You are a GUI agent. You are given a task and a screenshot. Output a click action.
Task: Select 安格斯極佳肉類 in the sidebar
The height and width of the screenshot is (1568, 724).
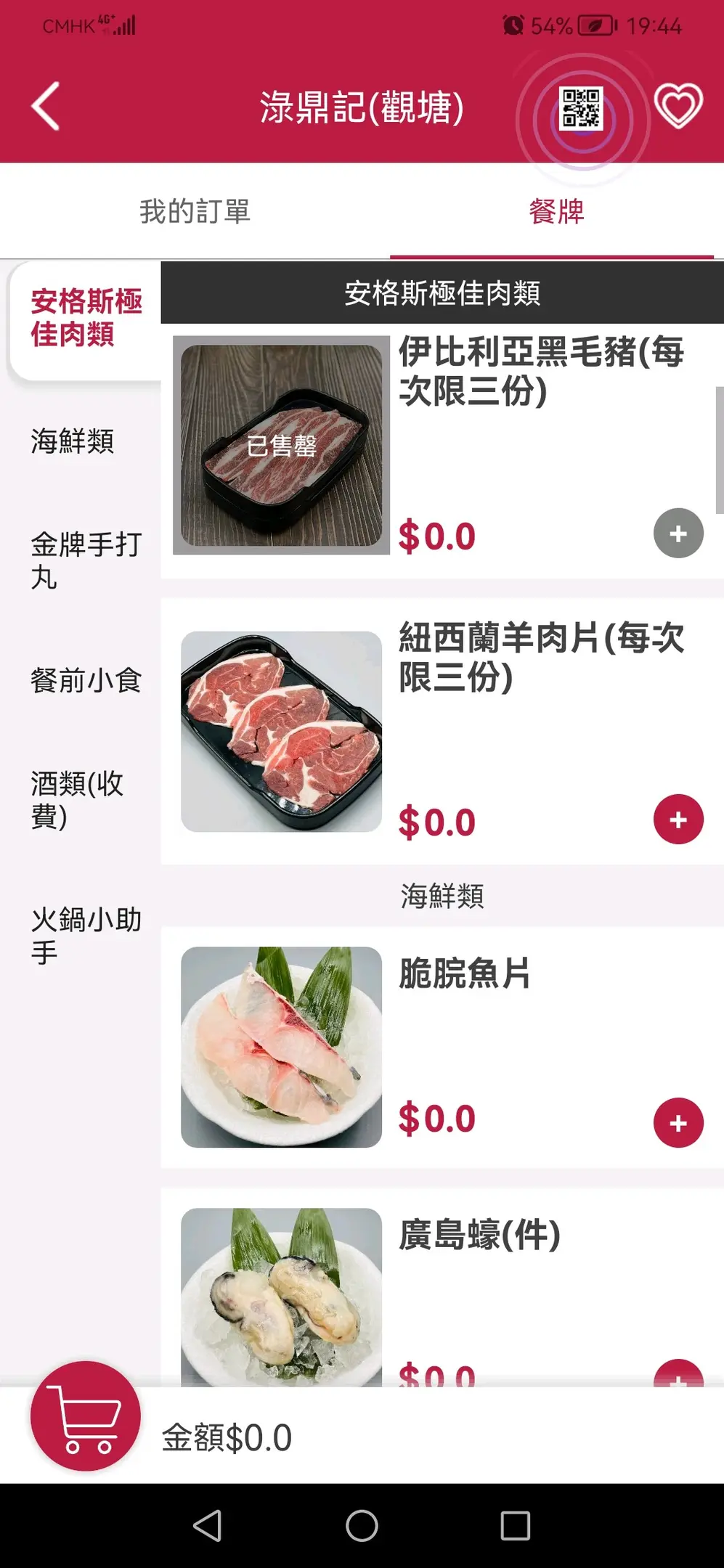[x=86, y=318]
